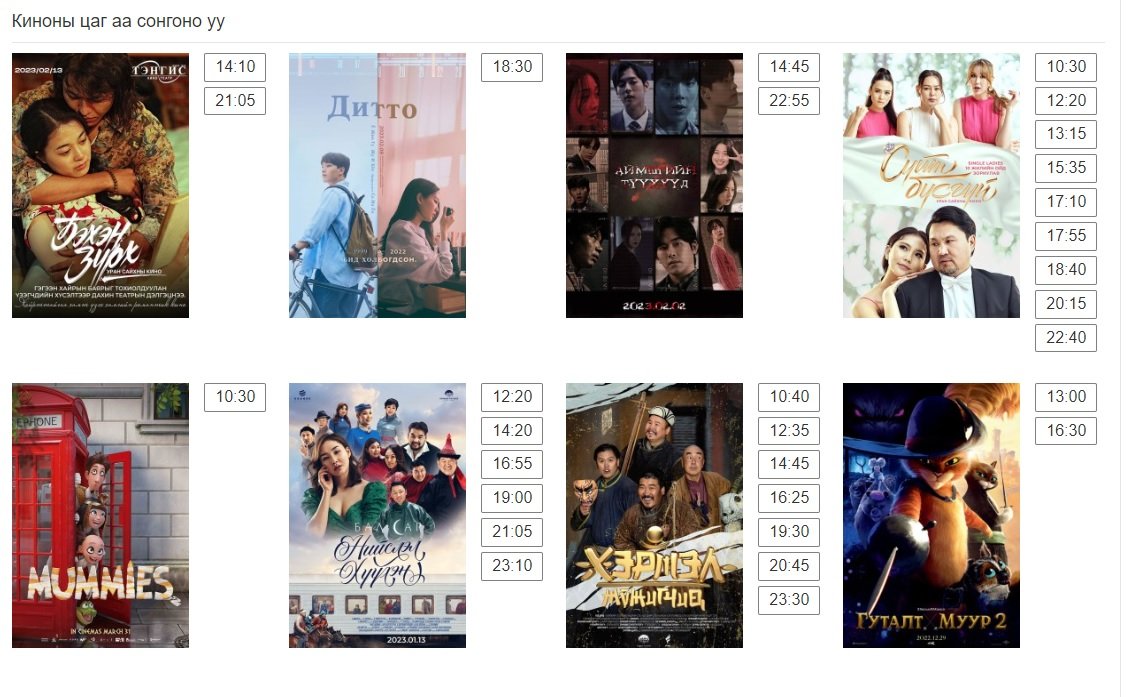
Task: Pick the 22:40 late showing
Action: coord(1066,338)
